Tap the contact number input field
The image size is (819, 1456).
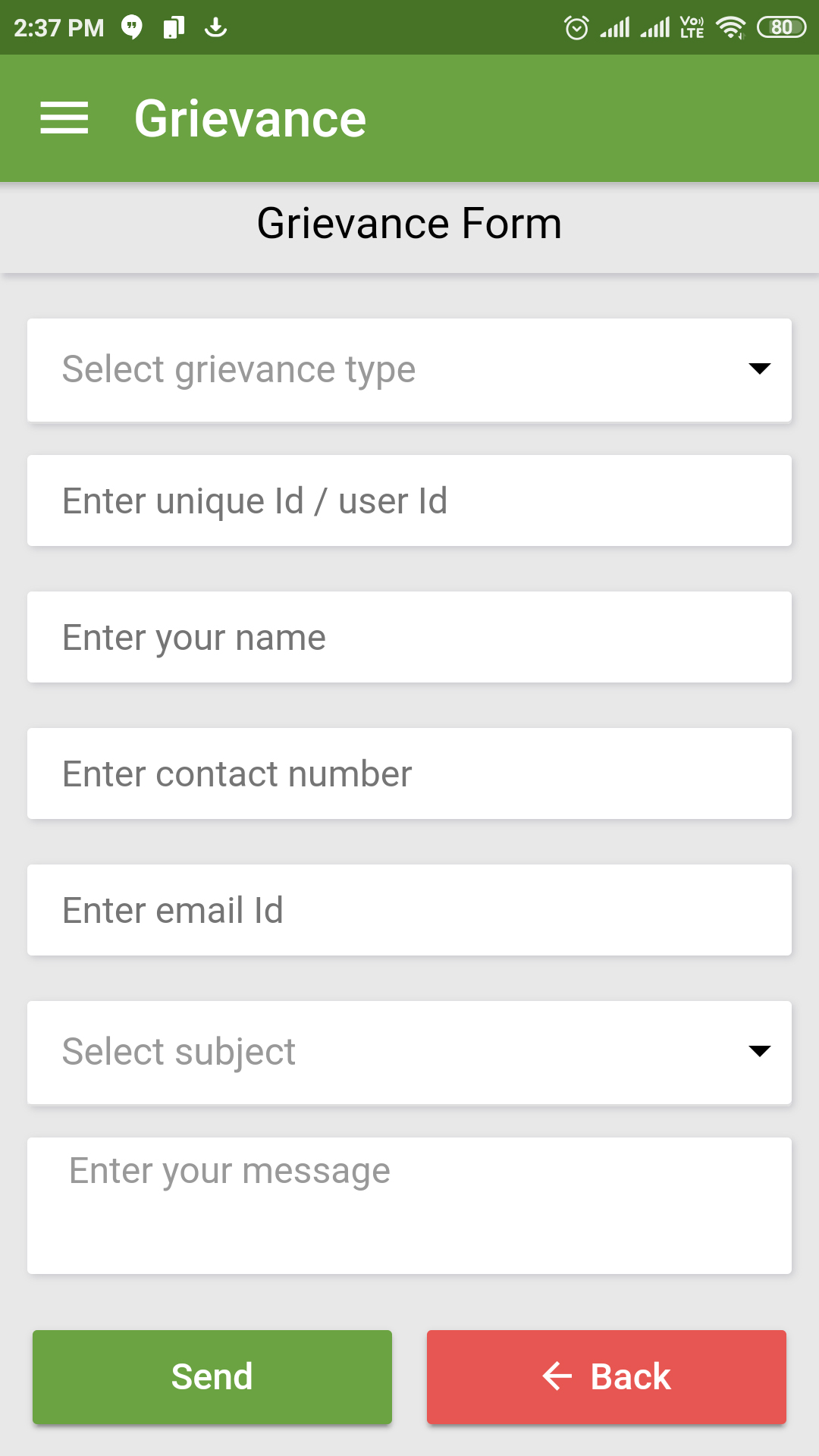409,773
